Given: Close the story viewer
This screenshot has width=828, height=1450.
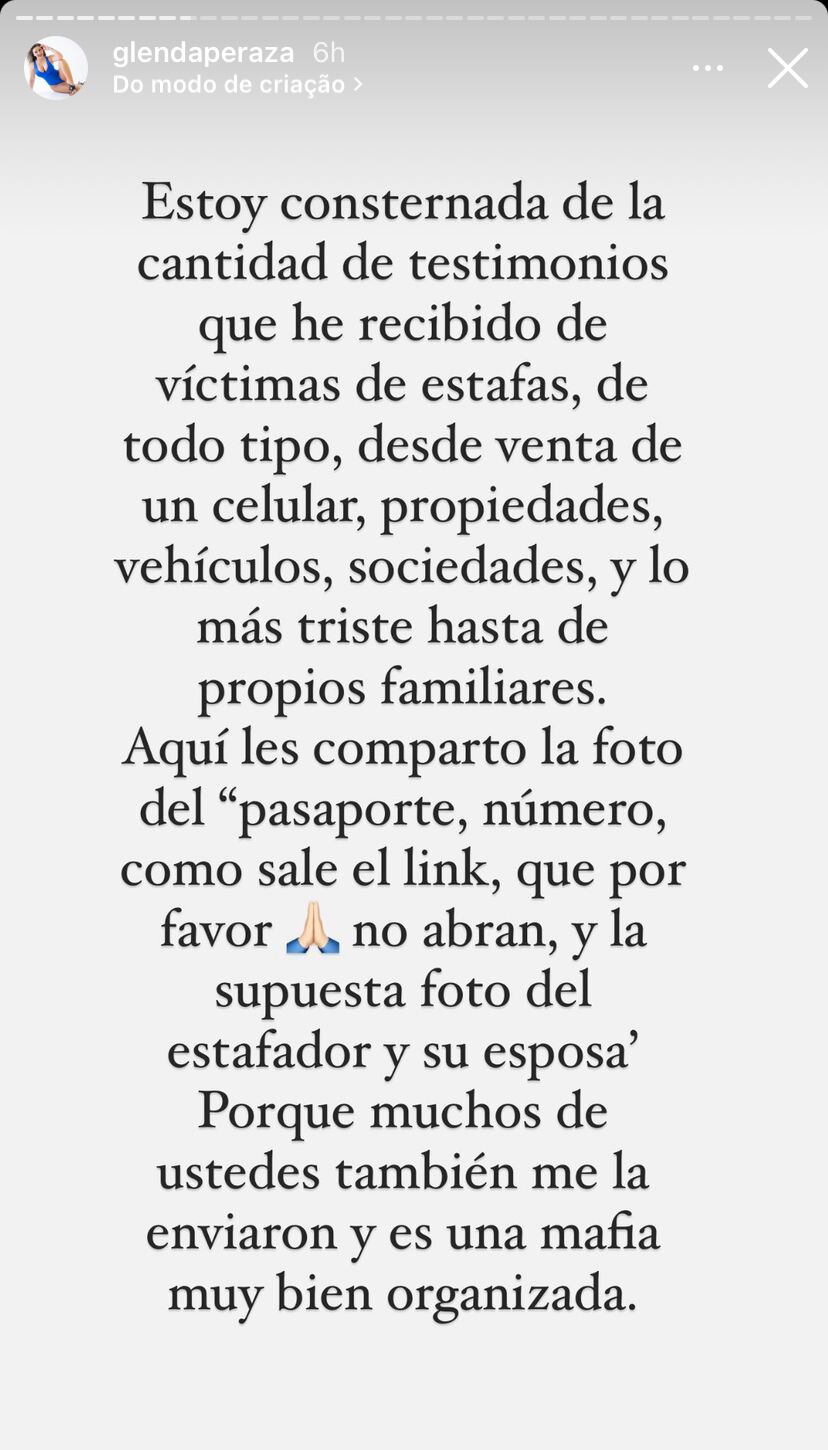Looking at the screenshot, I should pos(787,68).
